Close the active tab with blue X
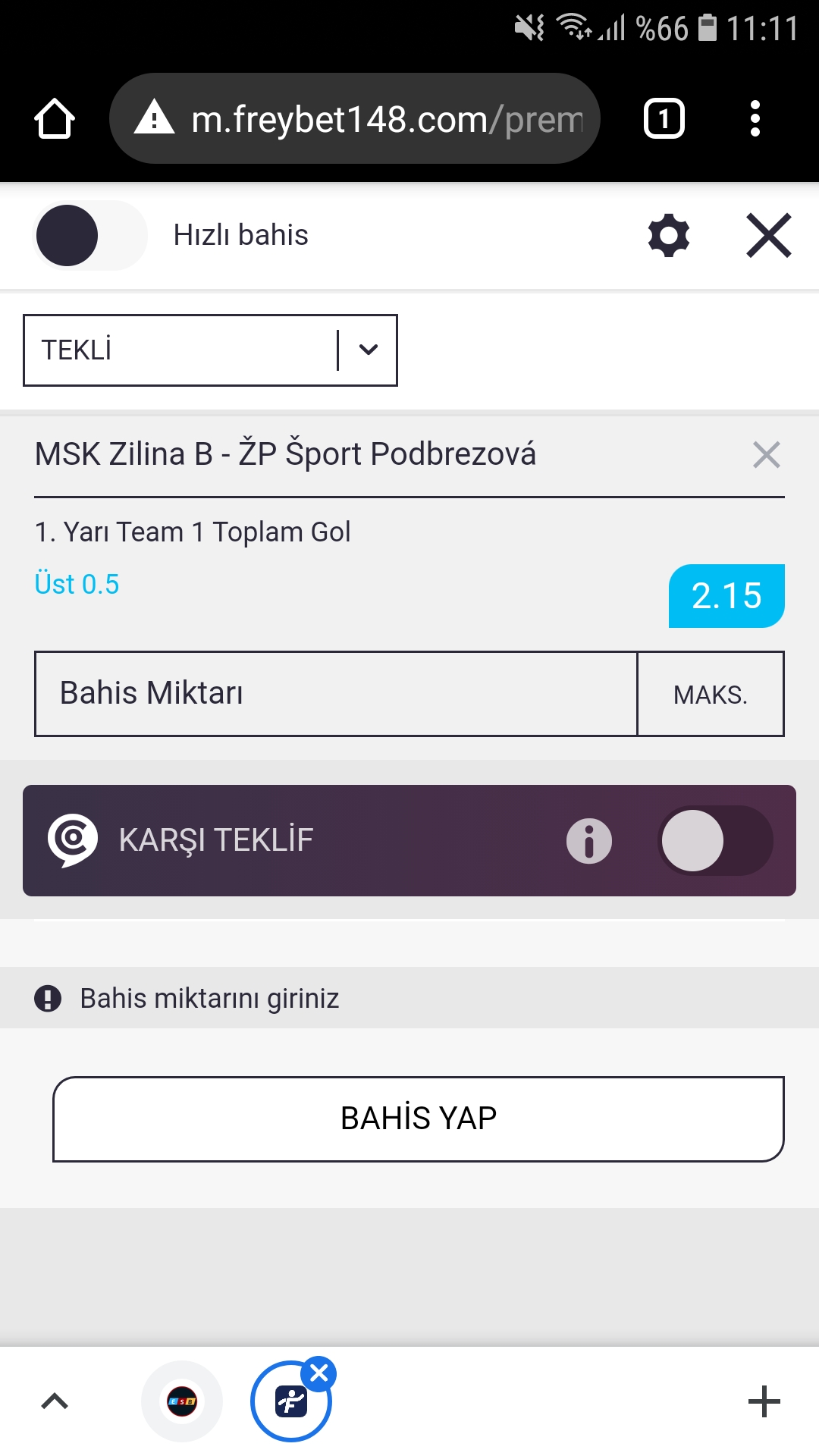The width and height of the screenshot is (819, 1456). coord(319,1373)
